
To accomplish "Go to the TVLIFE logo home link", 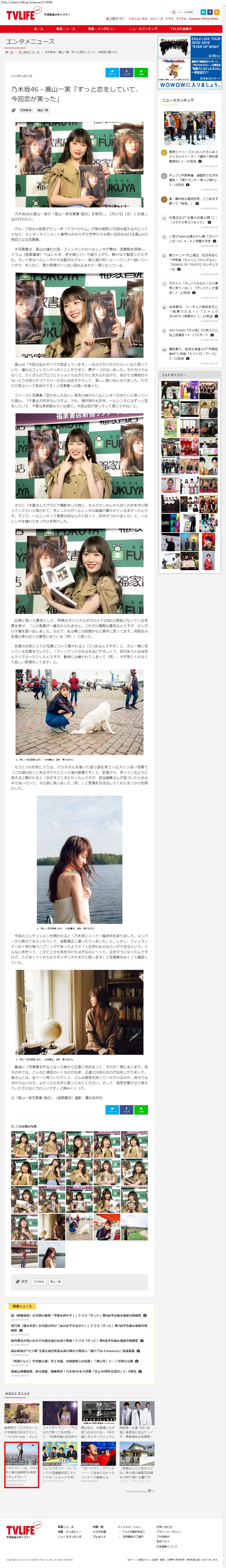I will click(x=21, y=15).
